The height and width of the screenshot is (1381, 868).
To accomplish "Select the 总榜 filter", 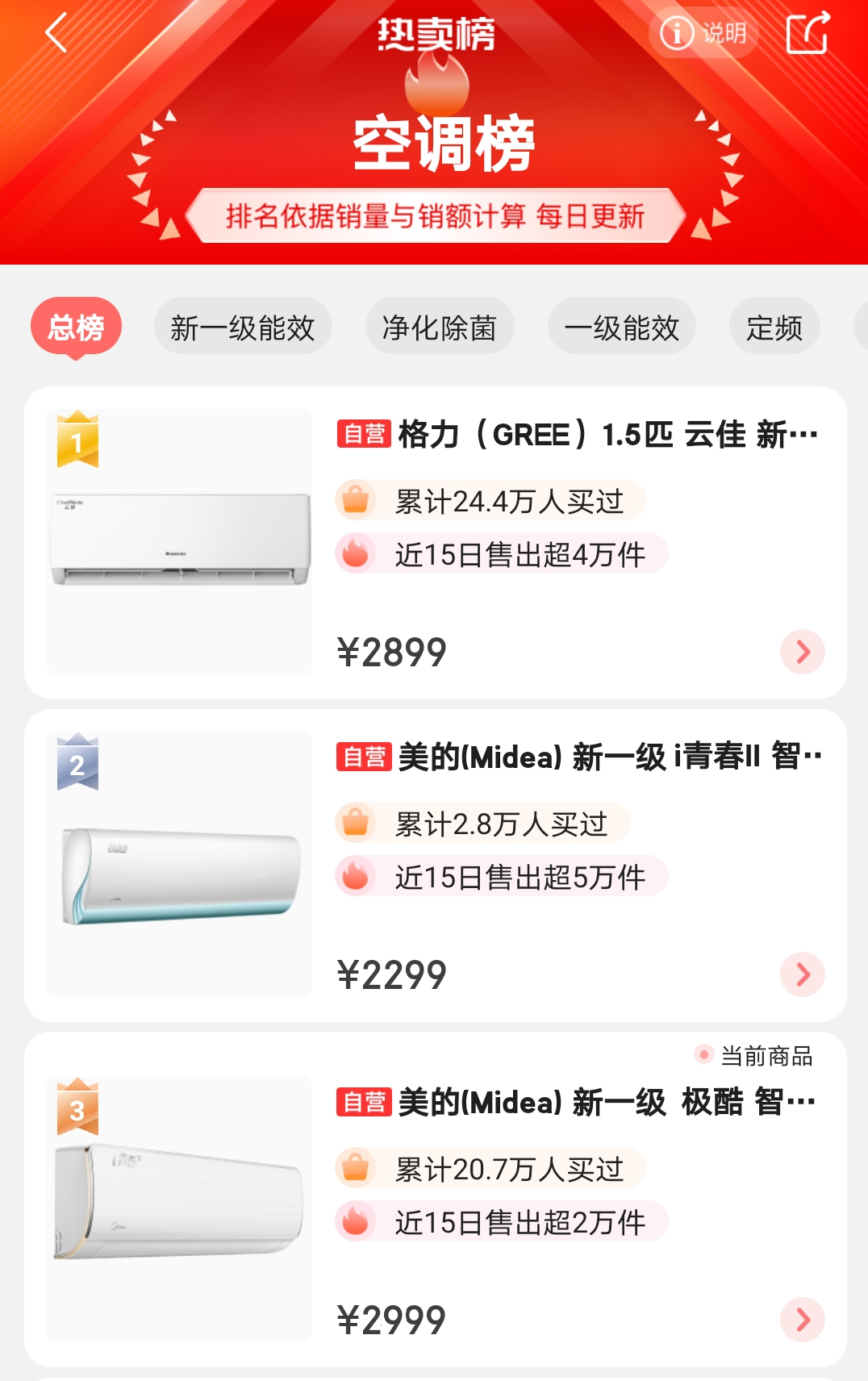I will 76,325.
